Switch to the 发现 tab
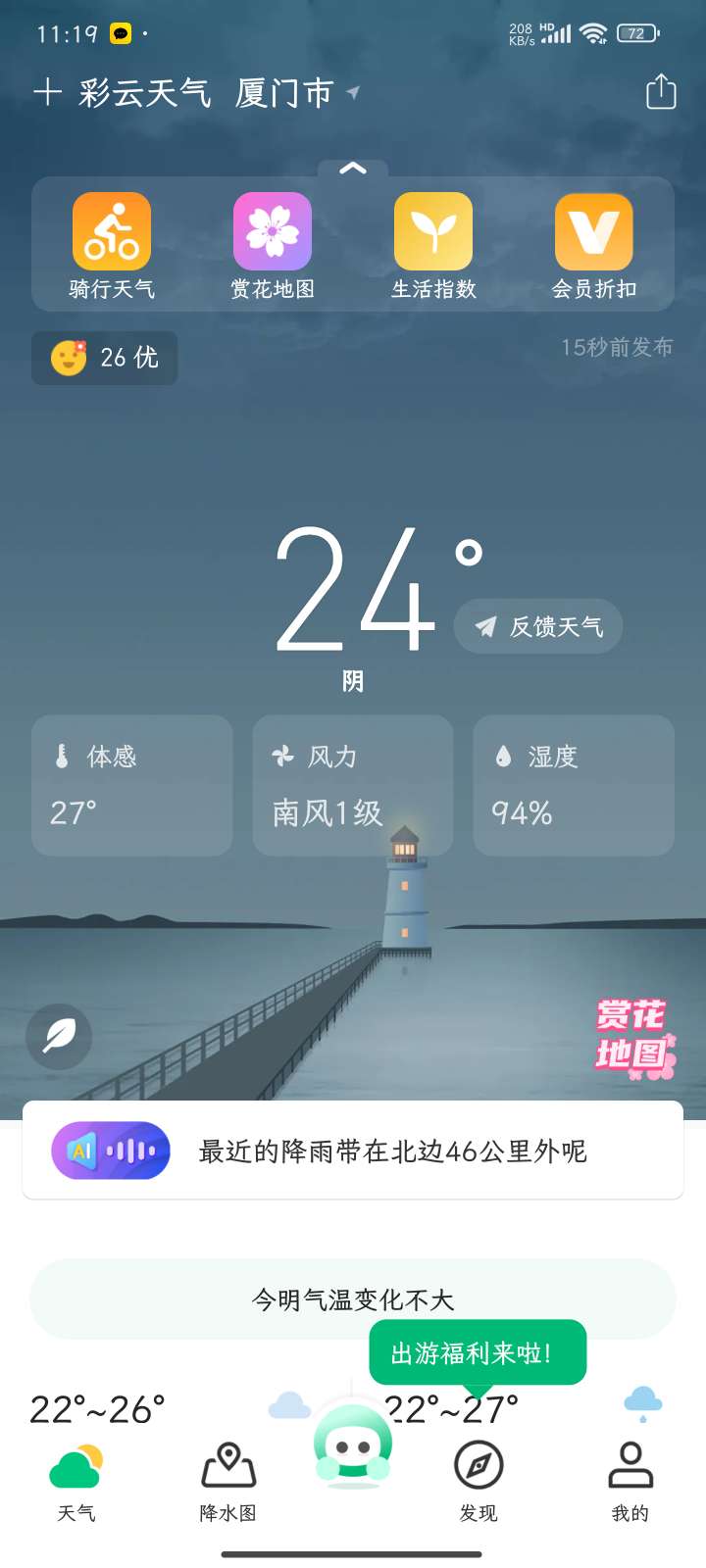This screenshot has width=706, height=1568. tap(479, 1480)
